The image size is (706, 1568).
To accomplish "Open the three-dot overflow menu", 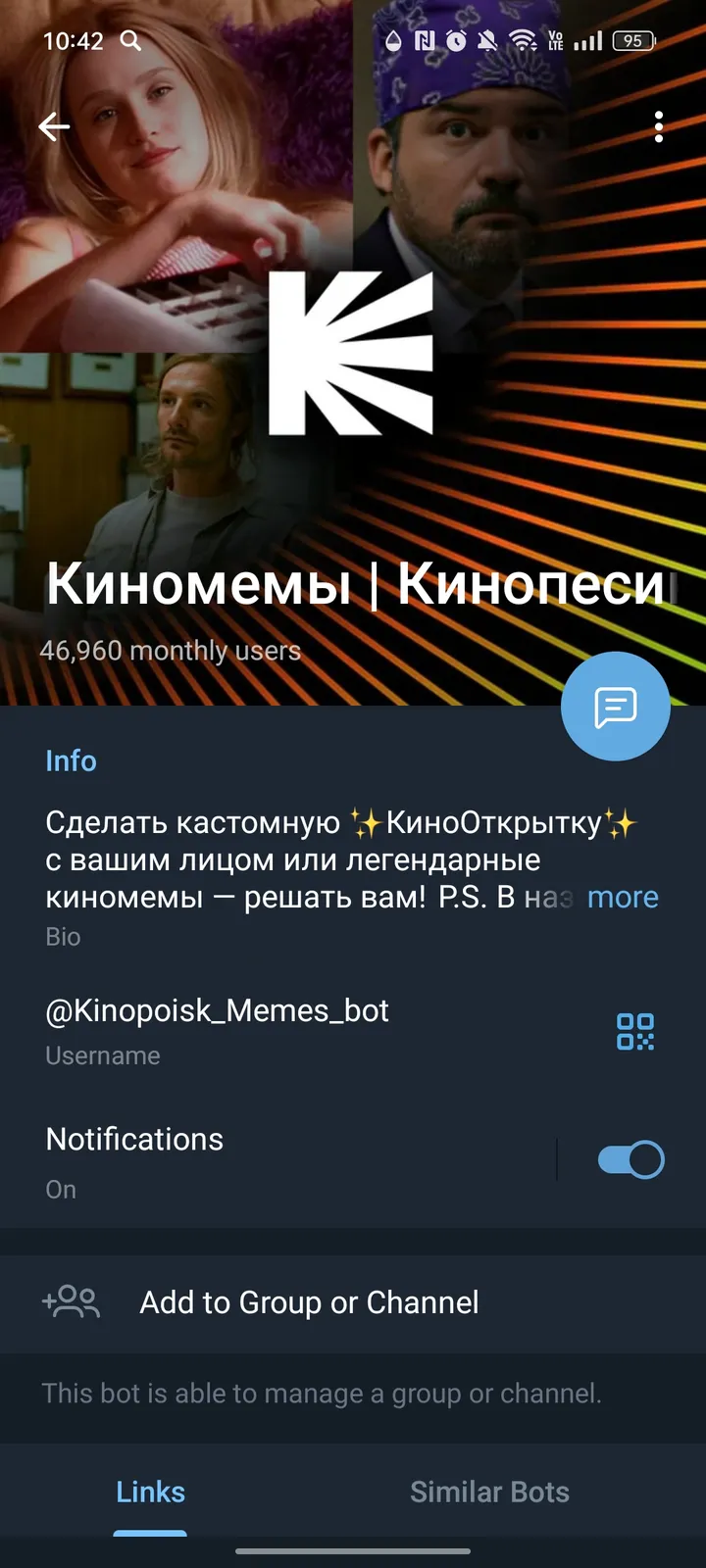I will click(x=658, y=126).
